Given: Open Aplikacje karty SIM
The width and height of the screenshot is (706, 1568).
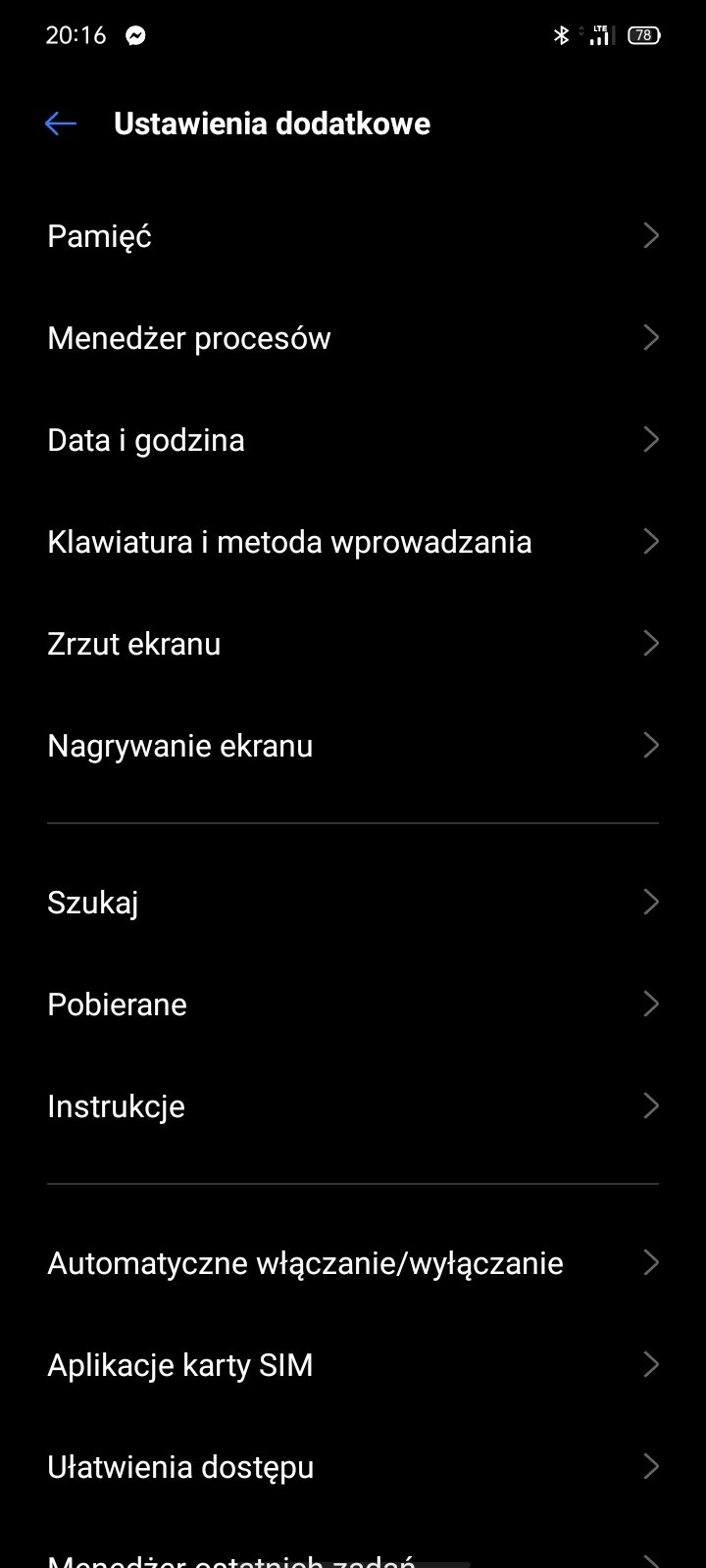Looking at the screenshot, I should (353, 1365).
